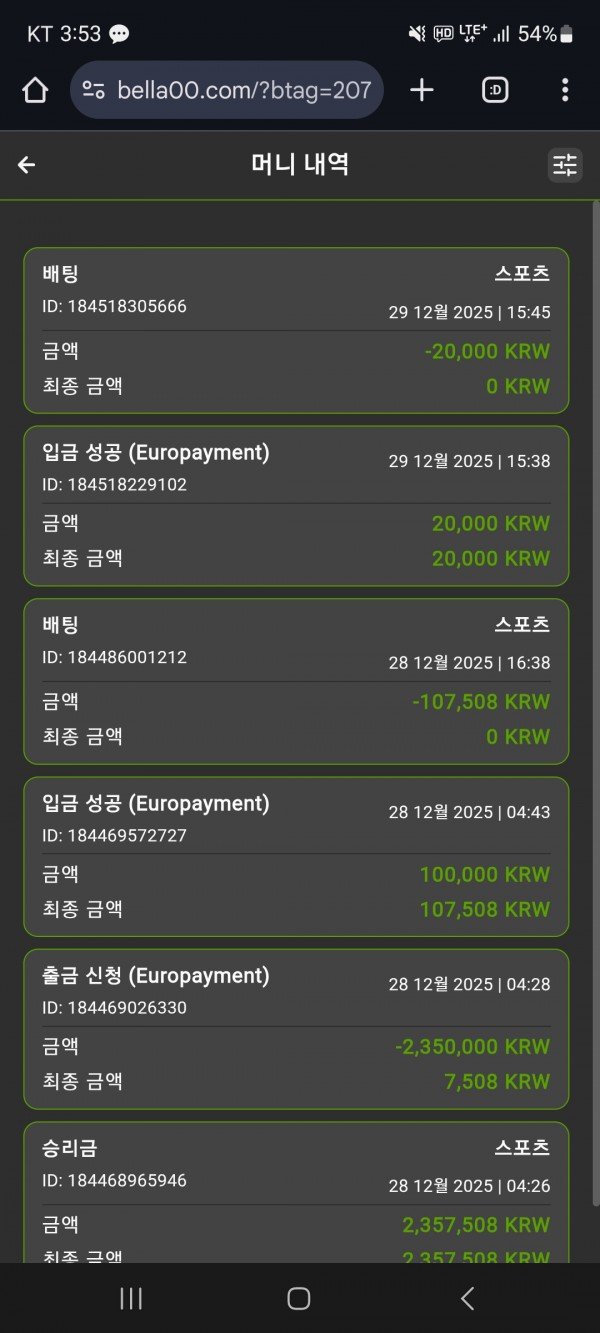Open the browser overflow menu
This screenshot has width=600, height=1333.
coord(565,91)
